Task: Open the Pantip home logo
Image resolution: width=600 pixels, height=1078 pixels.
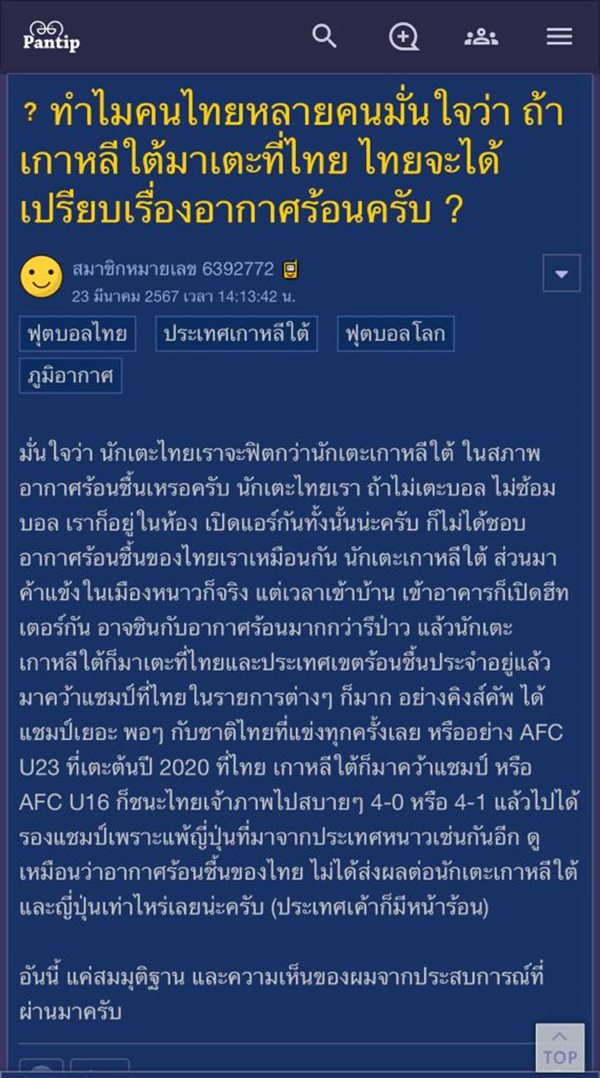Action: coord(52,36)
